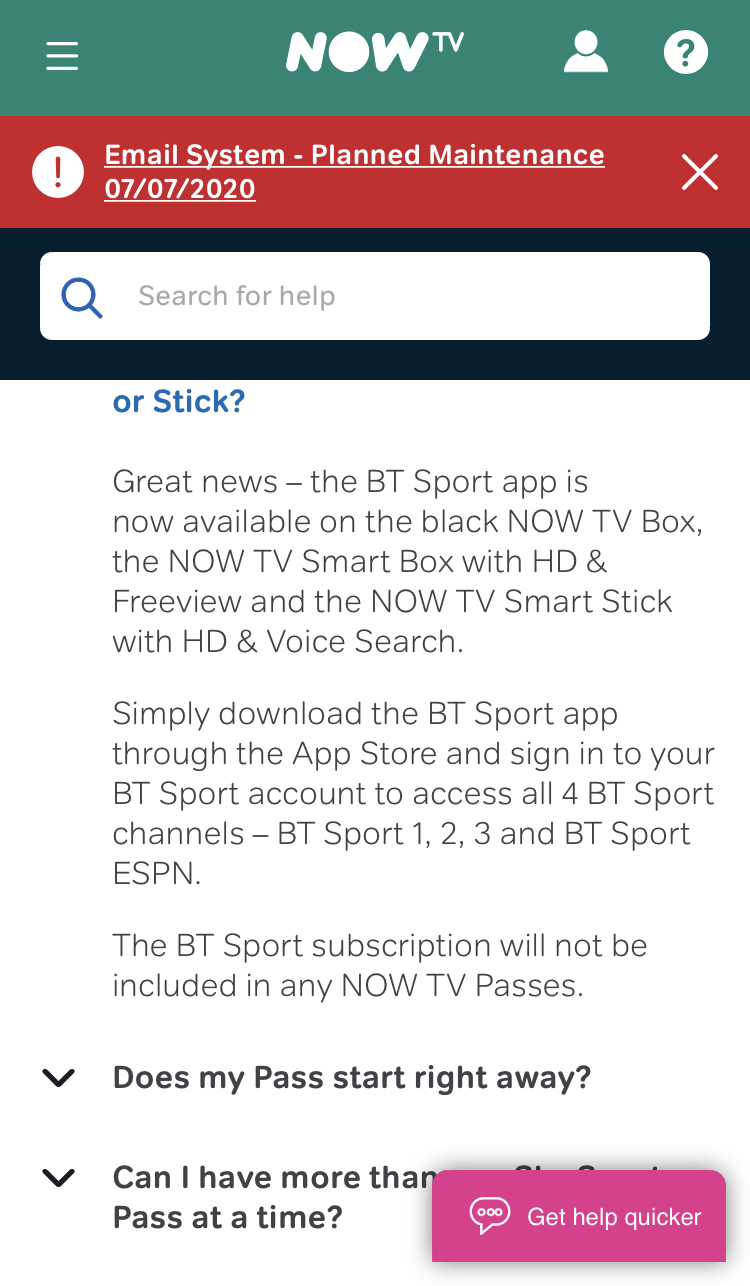The image size is (750, 1286).
Task: Dismiss the red maintenance banner
Action: [x=699, y=172]
